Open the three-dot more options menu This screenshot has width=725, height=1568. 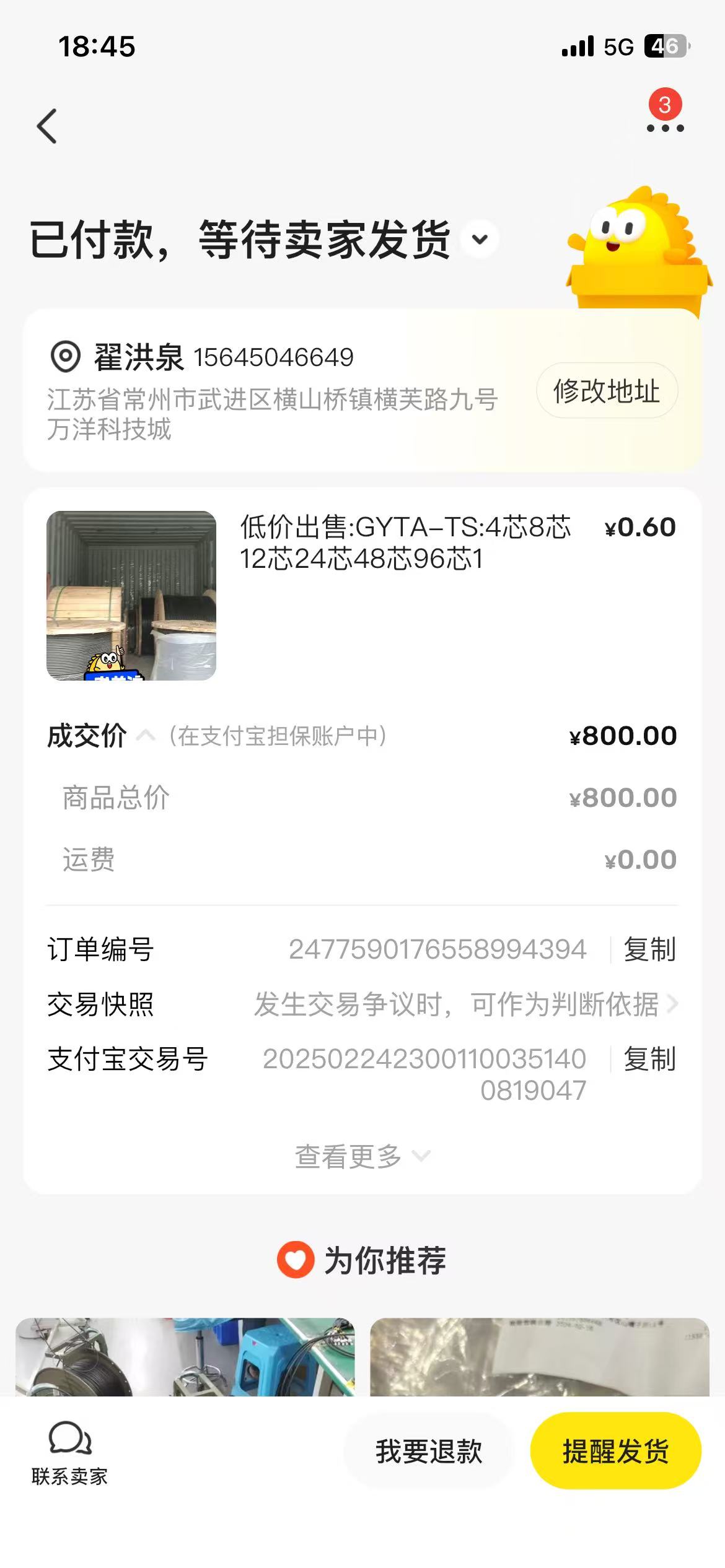tap(665, 128)
